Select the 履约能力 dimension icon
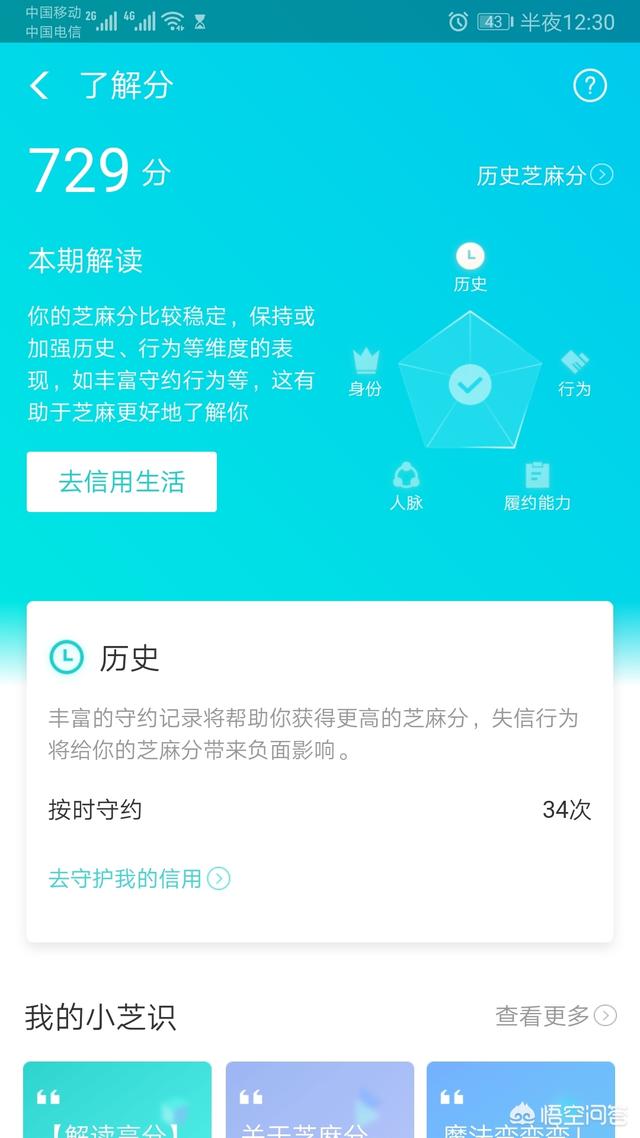Screen dimensions: 640x1138 pyautogui.click(x=537, y=486)
